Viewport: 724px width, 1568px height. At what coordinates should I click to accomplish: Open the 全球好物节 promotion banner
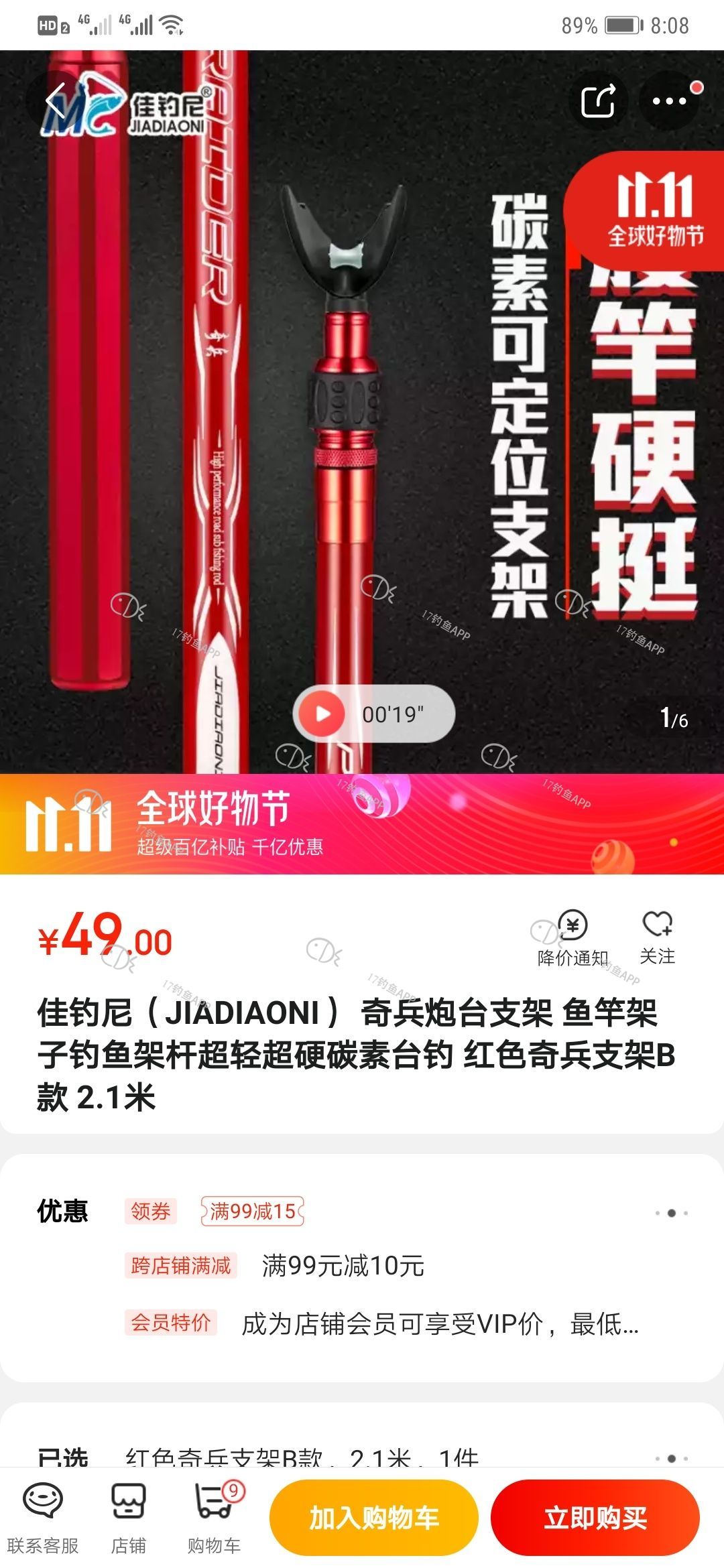click(x=362, y=824)
